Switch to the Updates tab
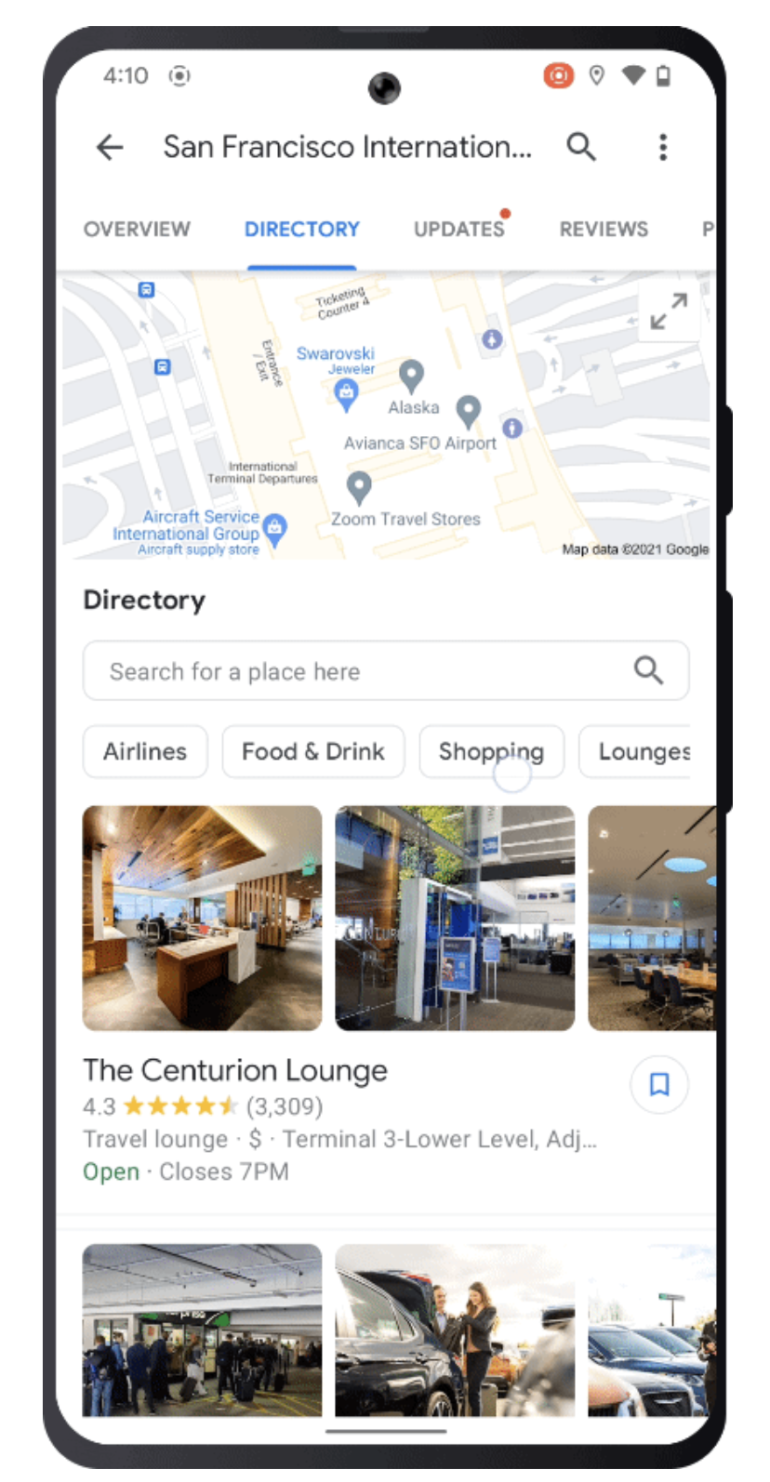The image size is (770, 1482). 459,229
